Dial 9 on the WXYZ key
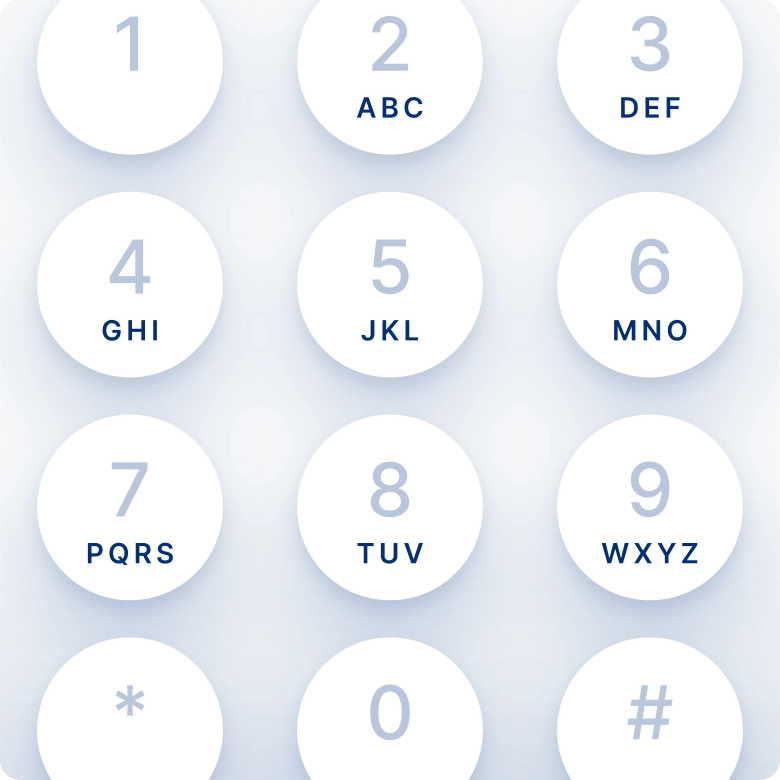 [650, 508]
